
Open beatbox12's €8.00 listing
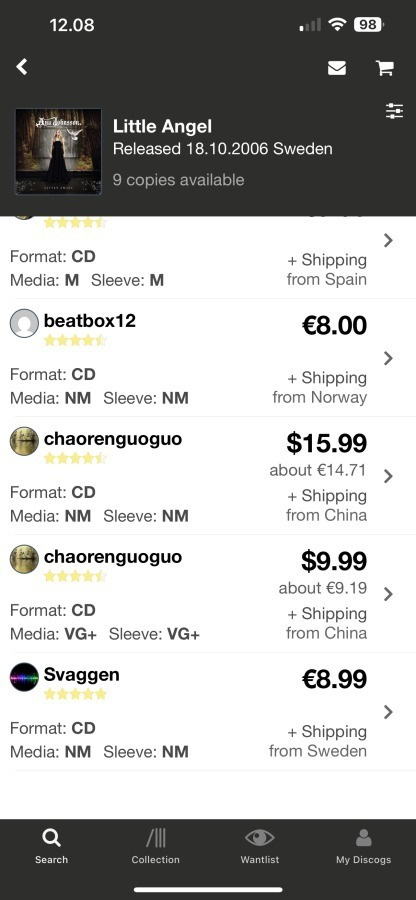click(x=208, y=358)
